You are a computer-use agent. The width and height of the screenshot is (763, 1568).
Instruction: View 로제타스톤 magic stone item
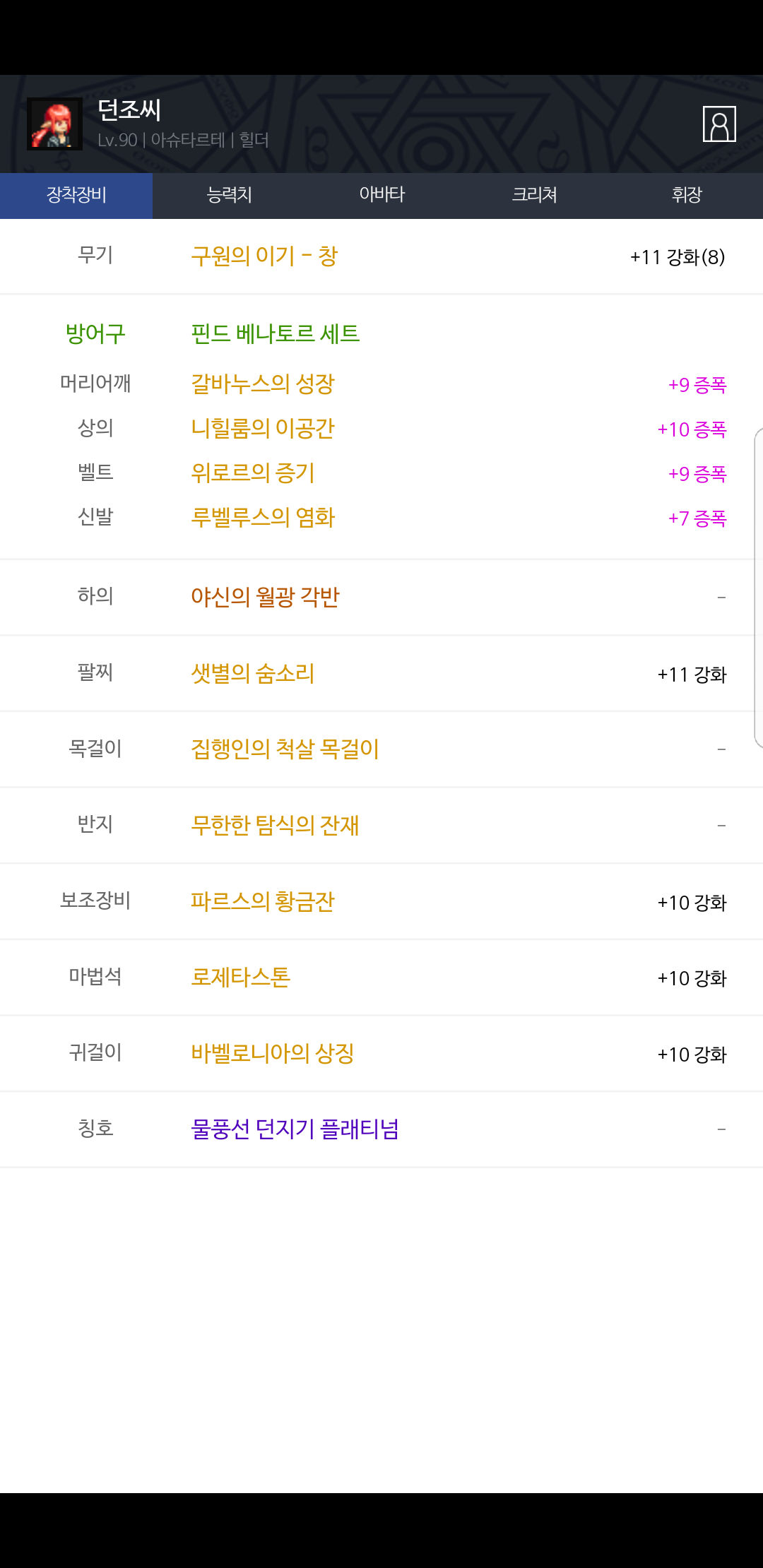240,978
